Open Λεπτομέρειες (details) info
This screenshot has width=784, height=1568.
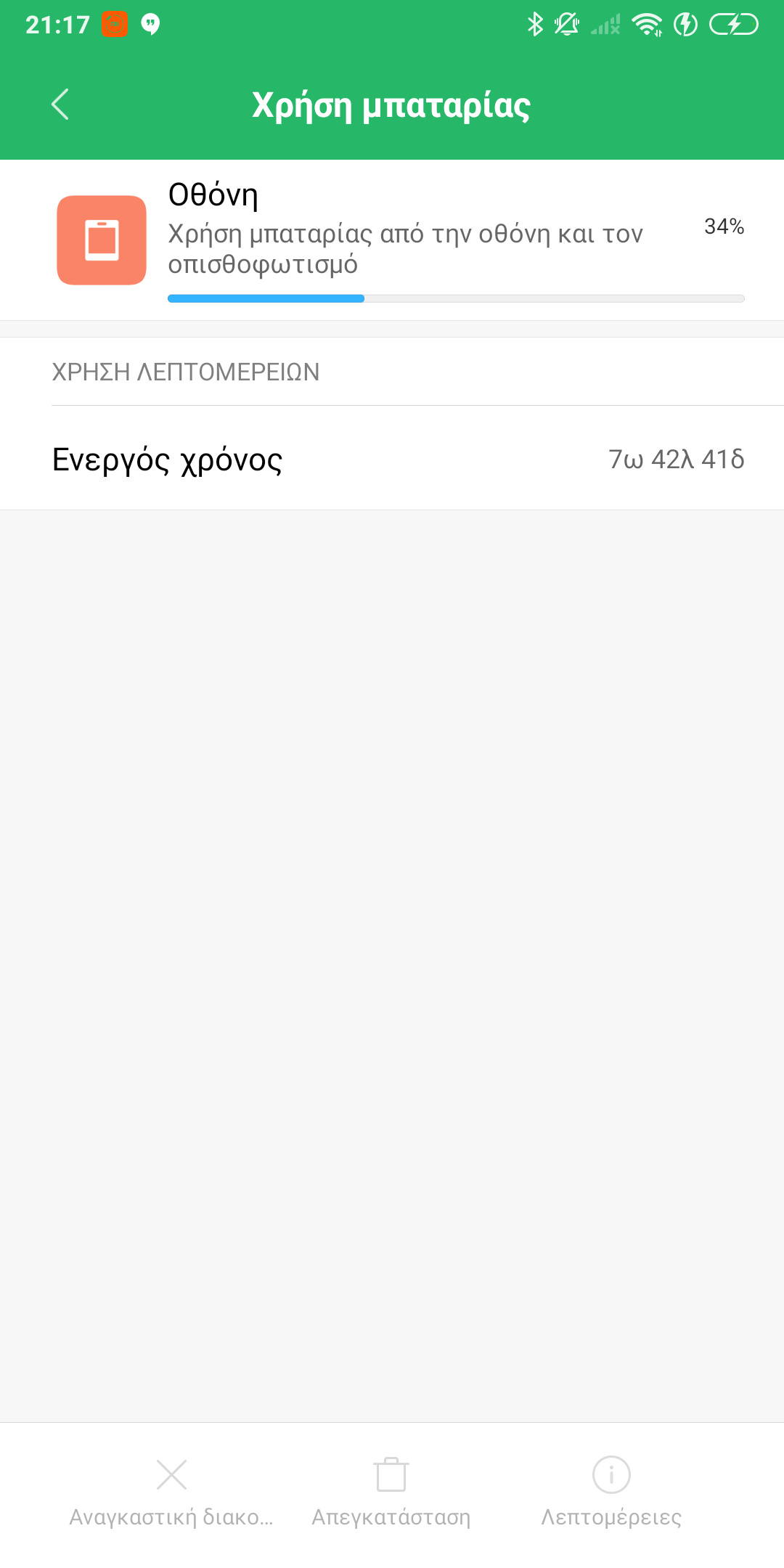(x=611, y=1491)
